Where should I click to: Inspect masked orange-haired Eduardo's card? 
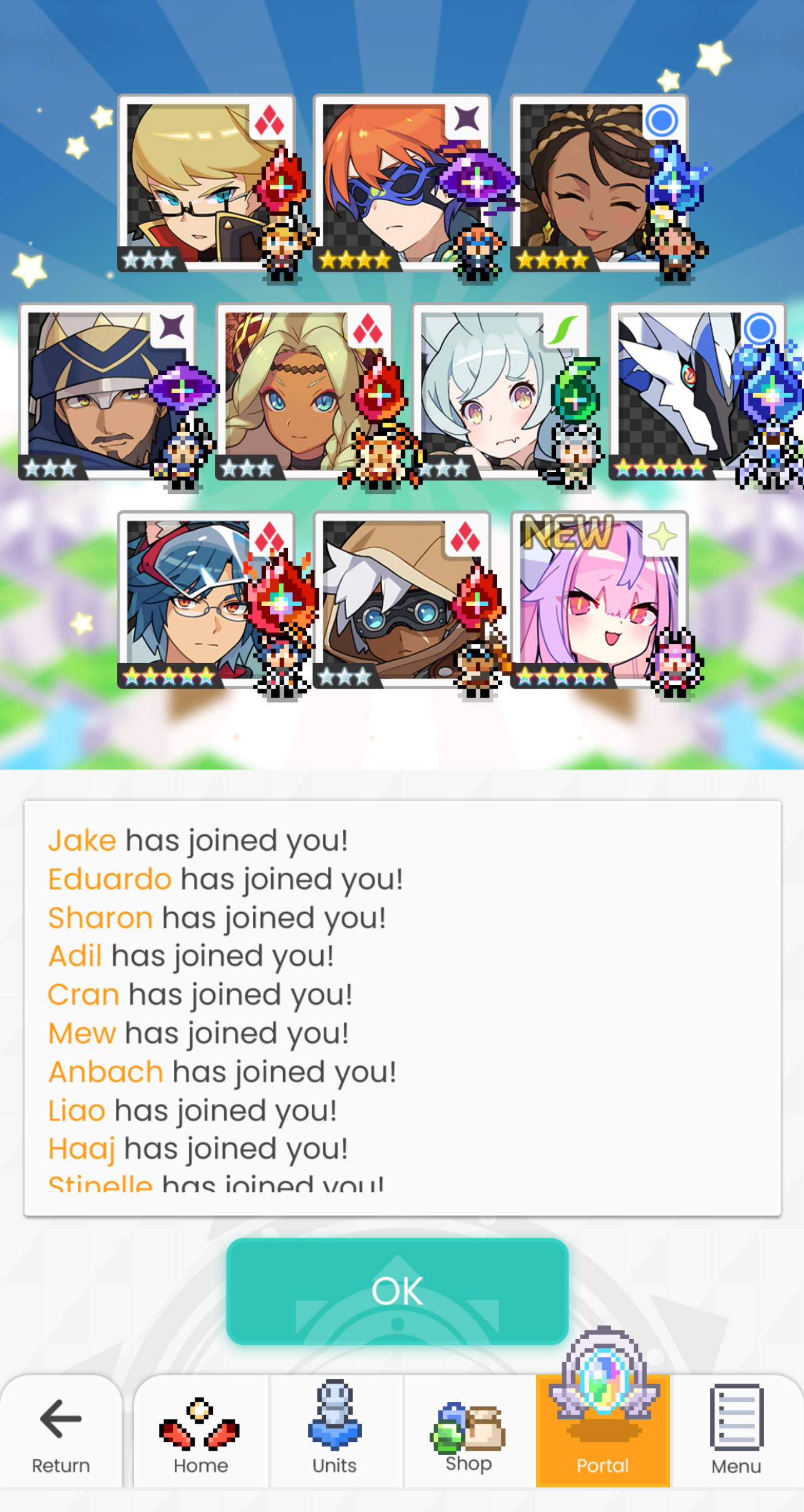(401, 183)
